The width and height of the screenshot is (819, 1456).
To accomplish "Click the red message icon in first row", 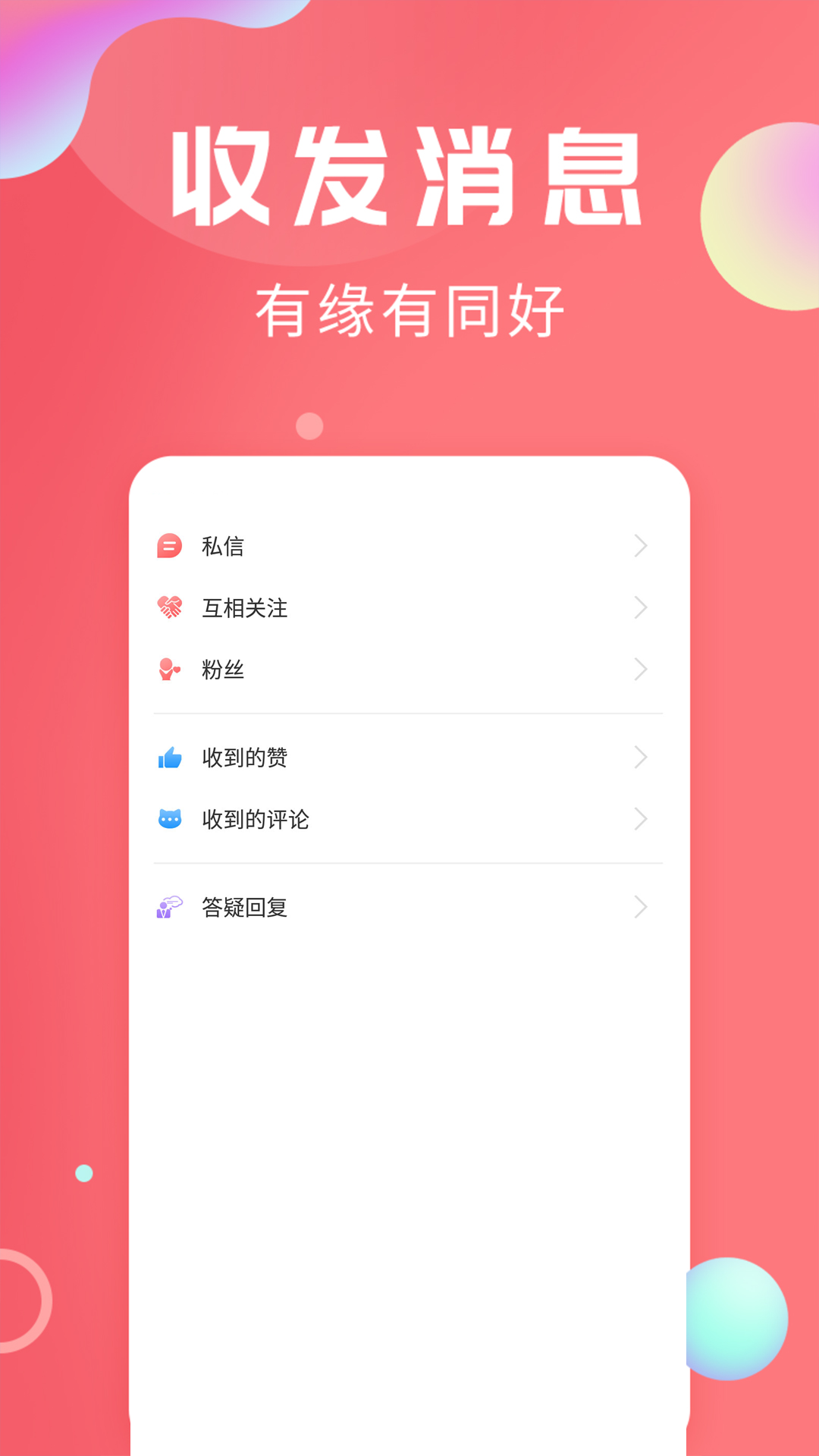I will pos(171,546).
